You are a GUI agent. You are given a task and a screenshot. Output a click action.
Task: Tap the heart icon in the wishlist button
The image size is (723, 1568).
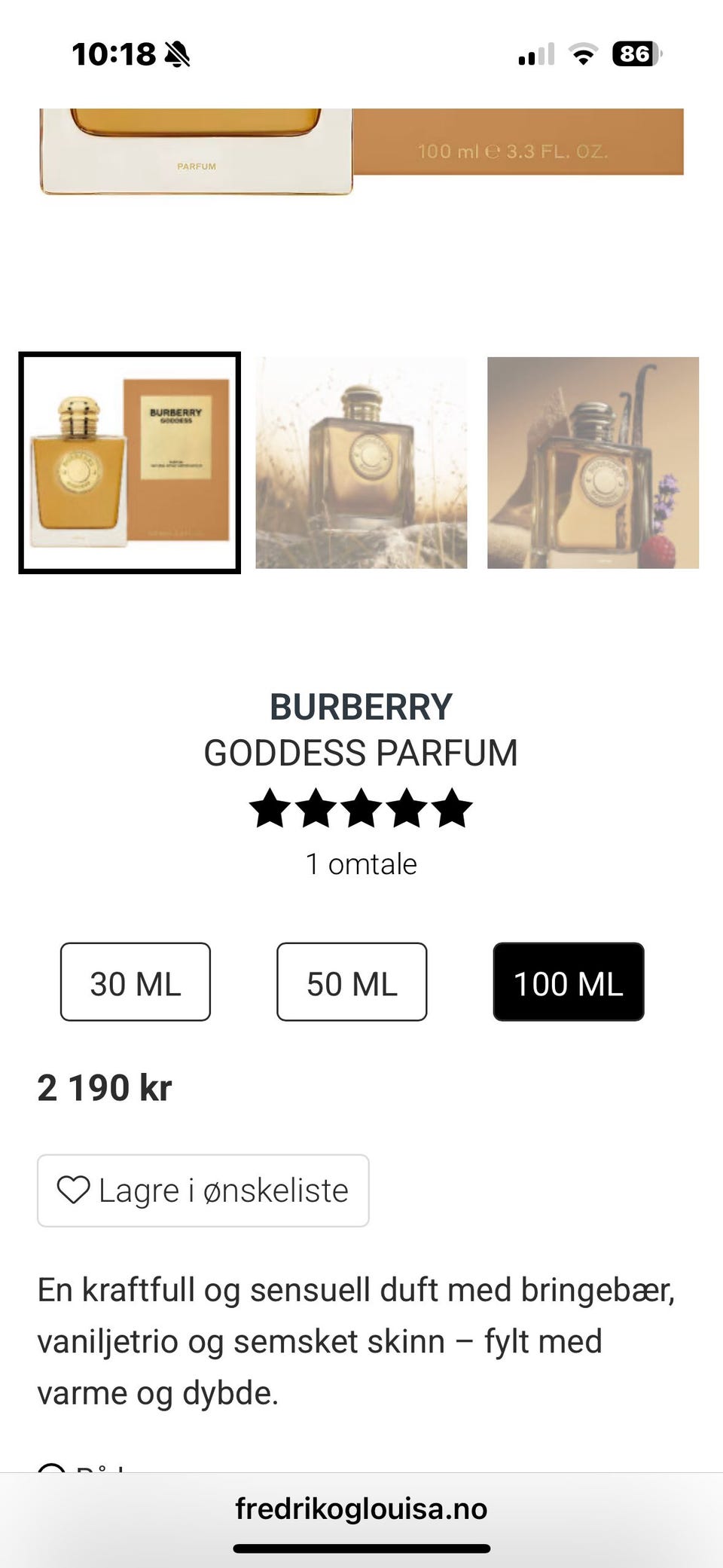tap(75, 1191)
